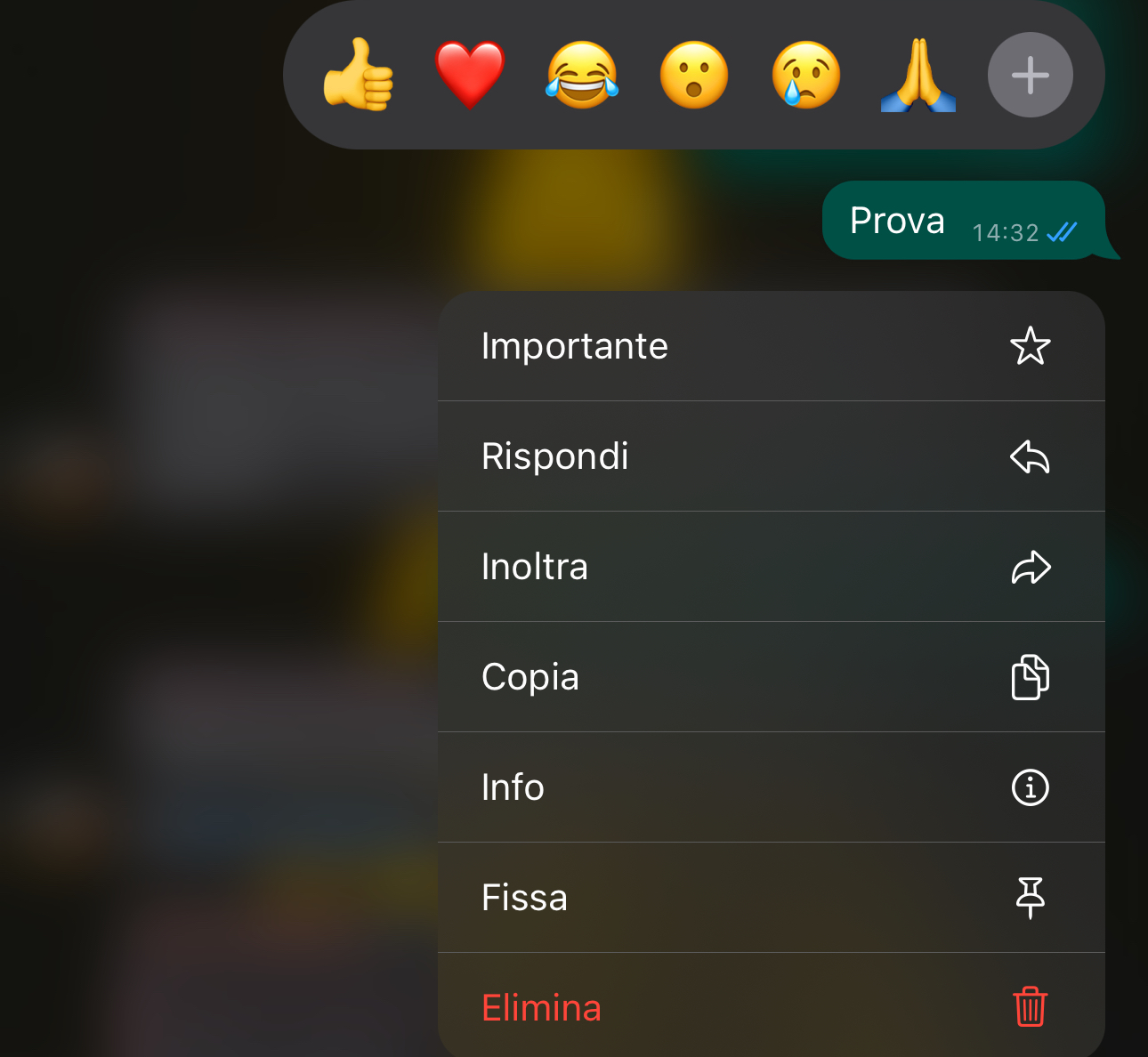1148x1057 pixels.
Task: React with the laughing tears emoji
Action: tap(582, 76)
